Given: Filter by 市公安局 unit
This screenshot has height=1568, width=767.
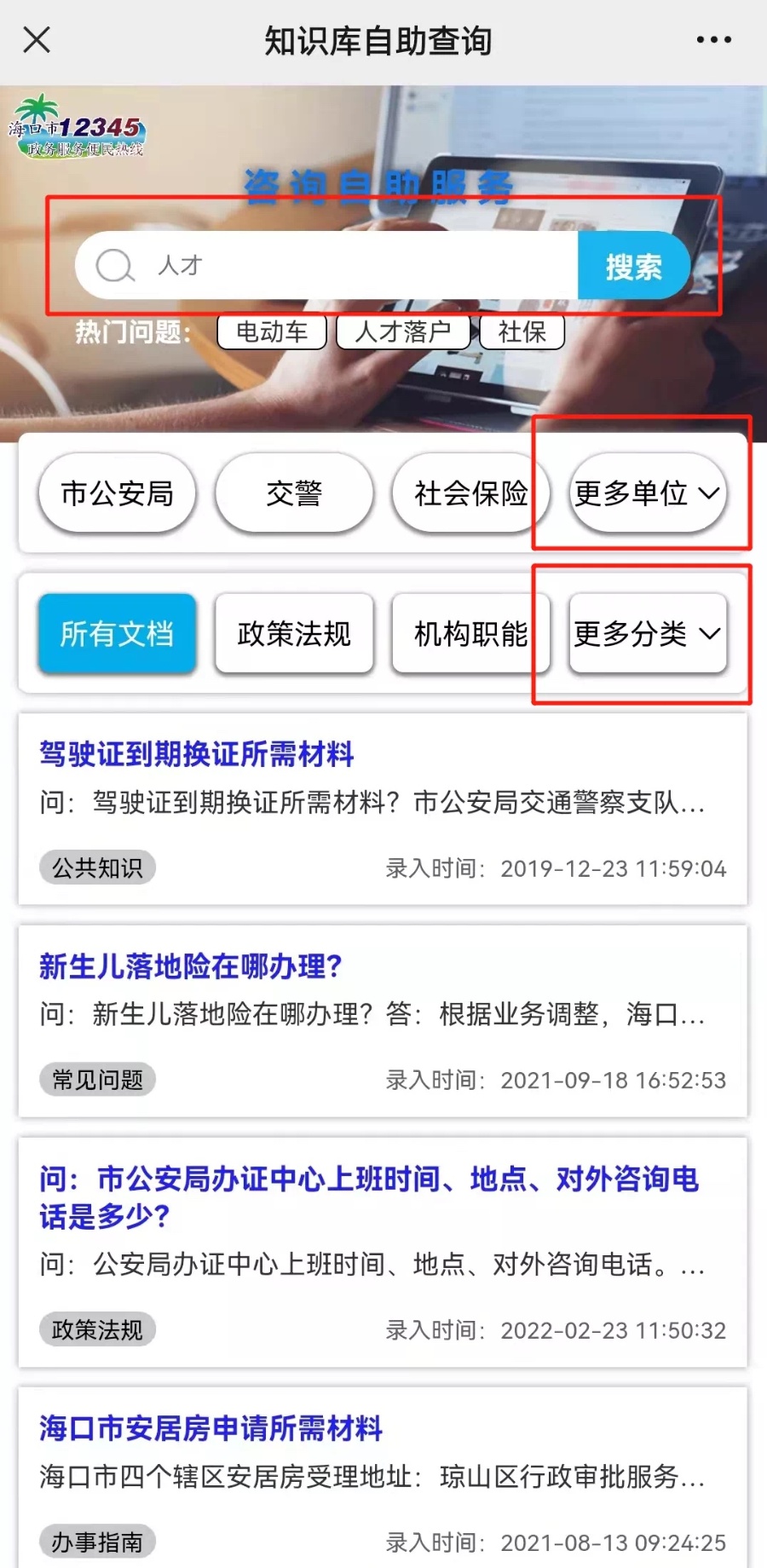Looking at the screenshot, I should [118, 493].
